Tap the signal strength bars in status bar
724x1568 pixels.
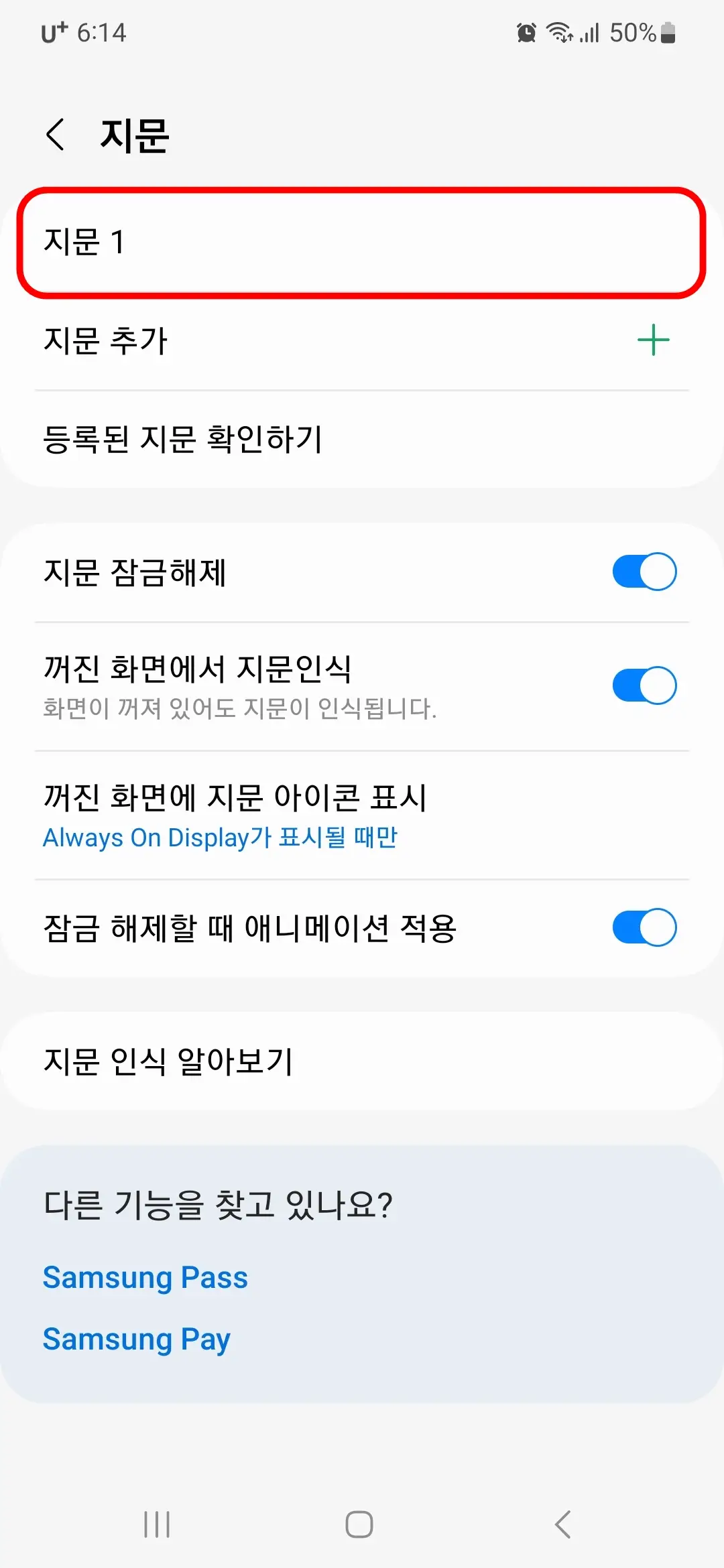tap(588, 32)
